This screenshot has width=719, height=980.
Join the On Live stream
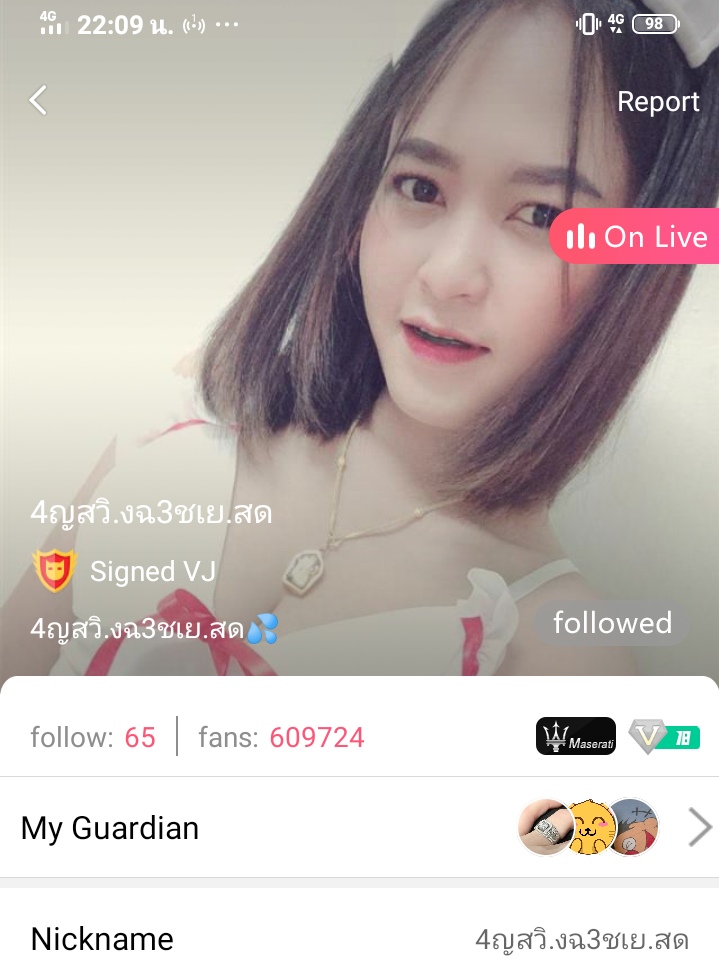[x=636, y=237]
